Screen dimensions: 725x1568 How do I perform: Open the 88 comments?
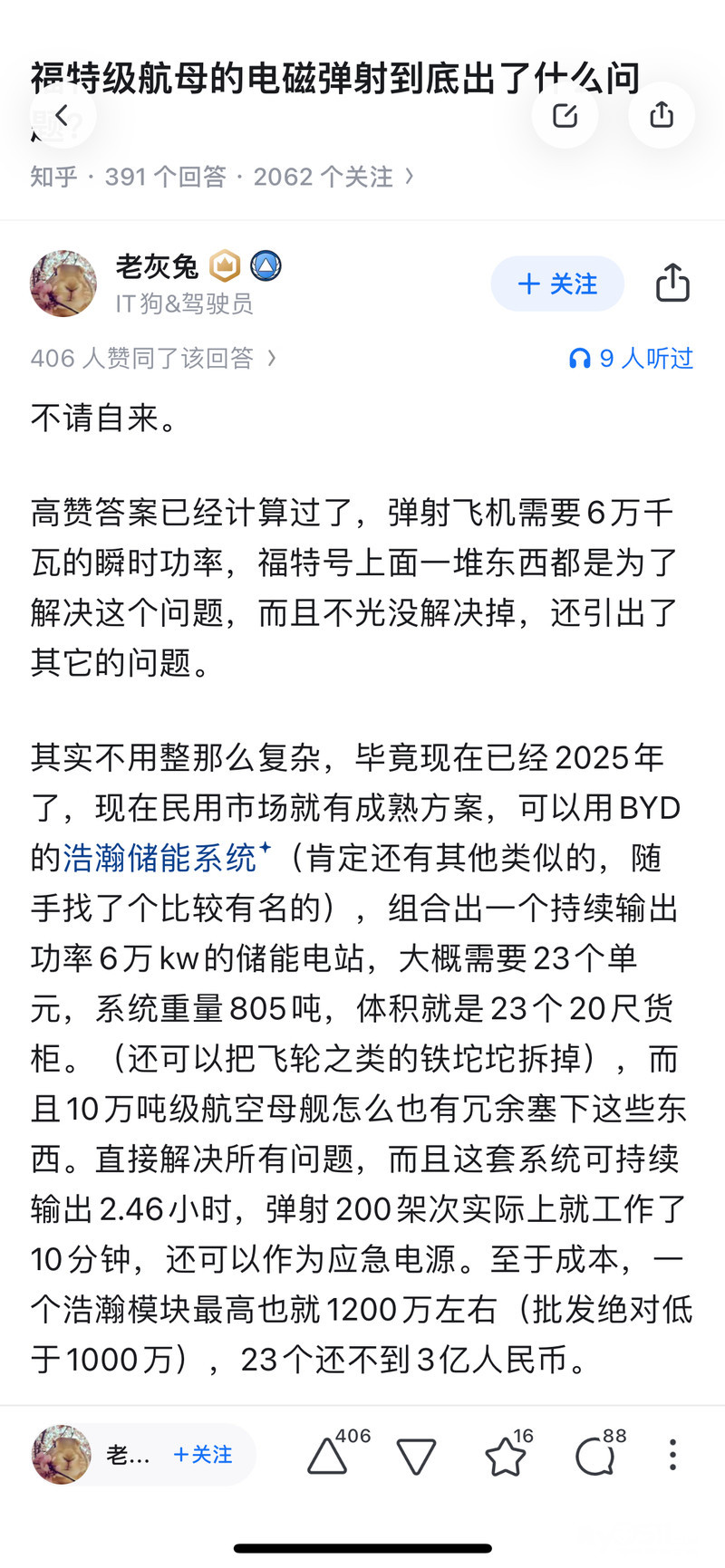coord(595,1457)
